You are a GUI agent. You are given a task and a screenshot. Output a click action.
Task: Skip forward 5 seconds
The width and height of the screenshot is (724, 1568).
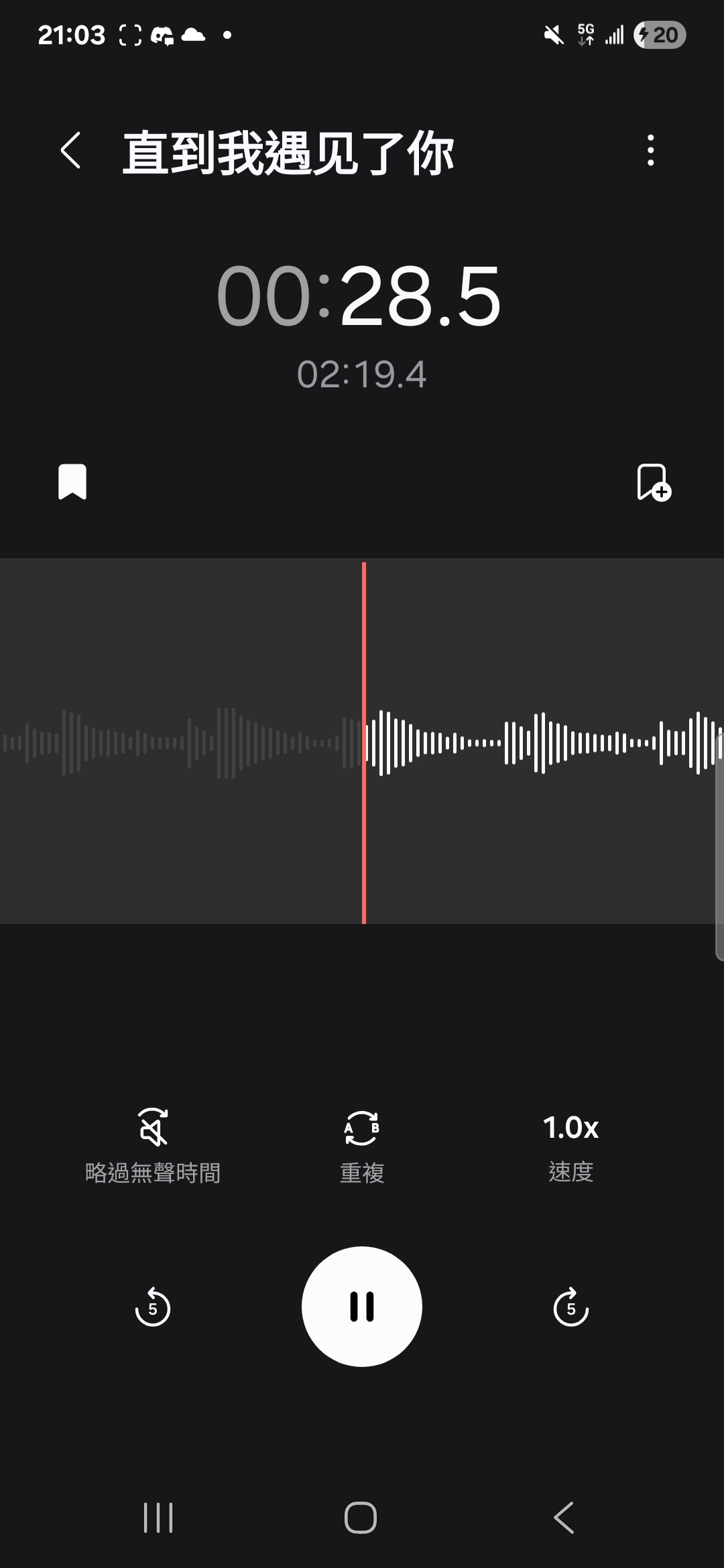click(570, 1307)
